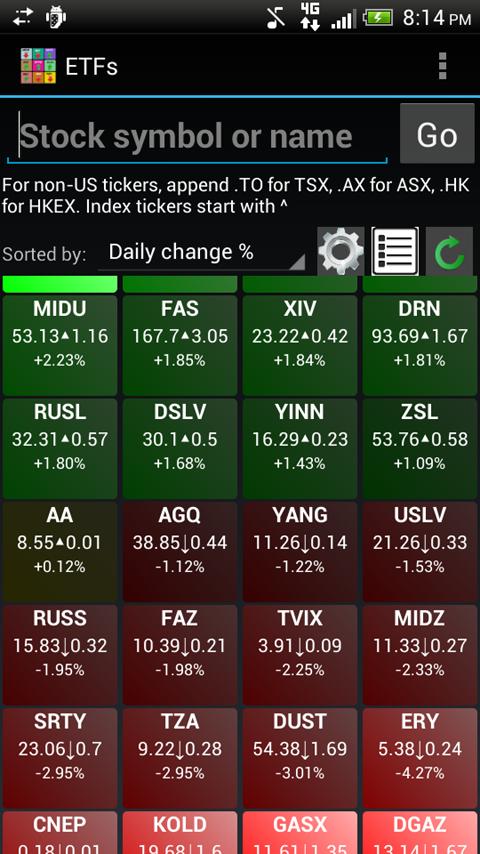
Task: View the AGQ tile
Action: pos(180,552)
